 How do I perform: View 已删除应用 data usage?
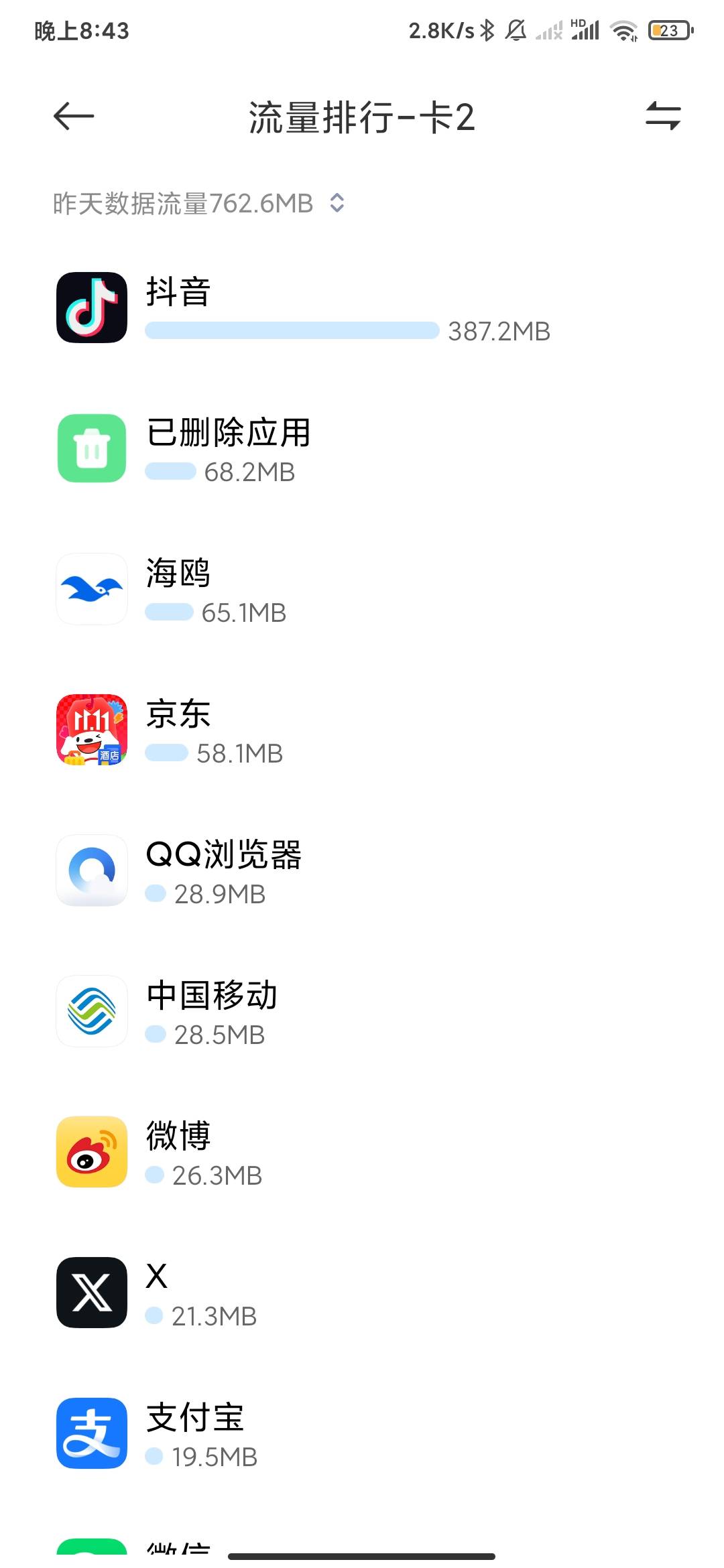tap(362, 449)
